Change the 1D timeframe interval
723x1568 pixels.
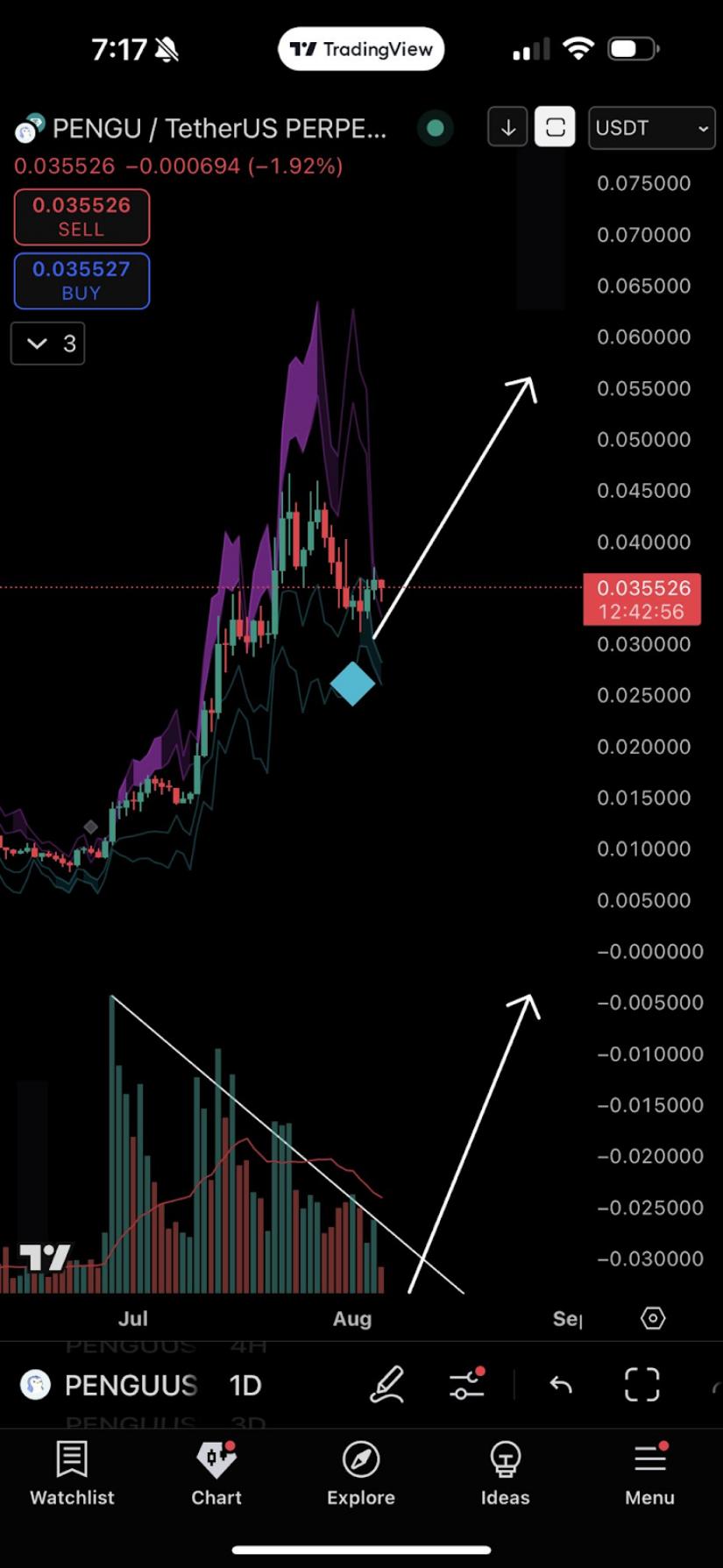coord(245,1385)
